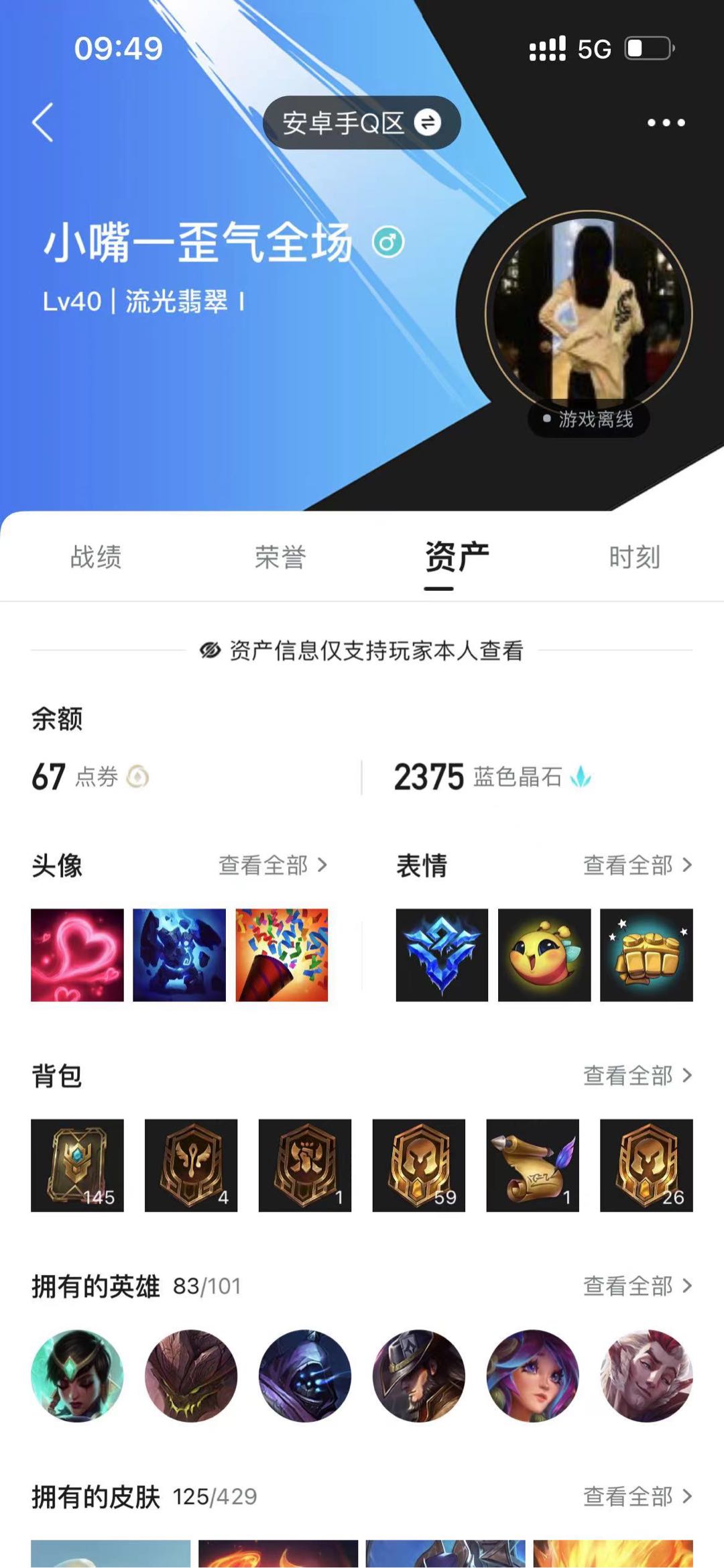
Task: Open the three-dot overflow menu
Action: coord(666,123)
